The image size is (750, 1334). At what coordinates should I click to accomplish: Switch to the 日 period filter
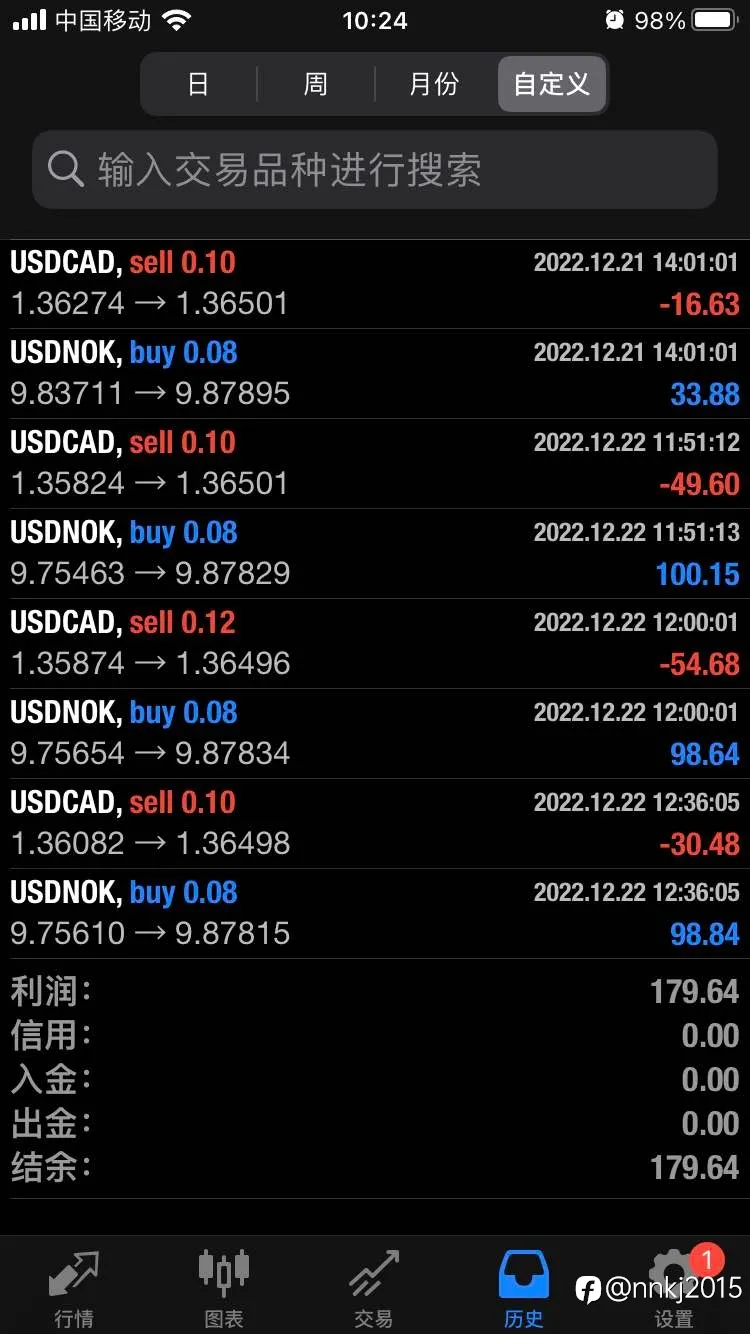[199, 84]
